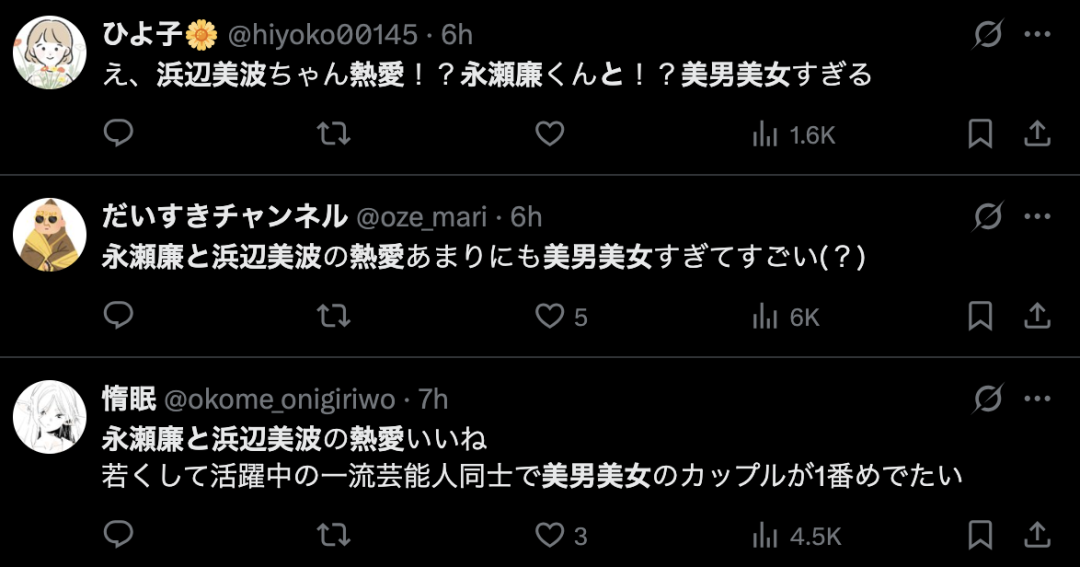This screenshot has width=1080, height=567.
Task: Like だいすきチャンネル's tweet
Action: click(x=549, y=317)
